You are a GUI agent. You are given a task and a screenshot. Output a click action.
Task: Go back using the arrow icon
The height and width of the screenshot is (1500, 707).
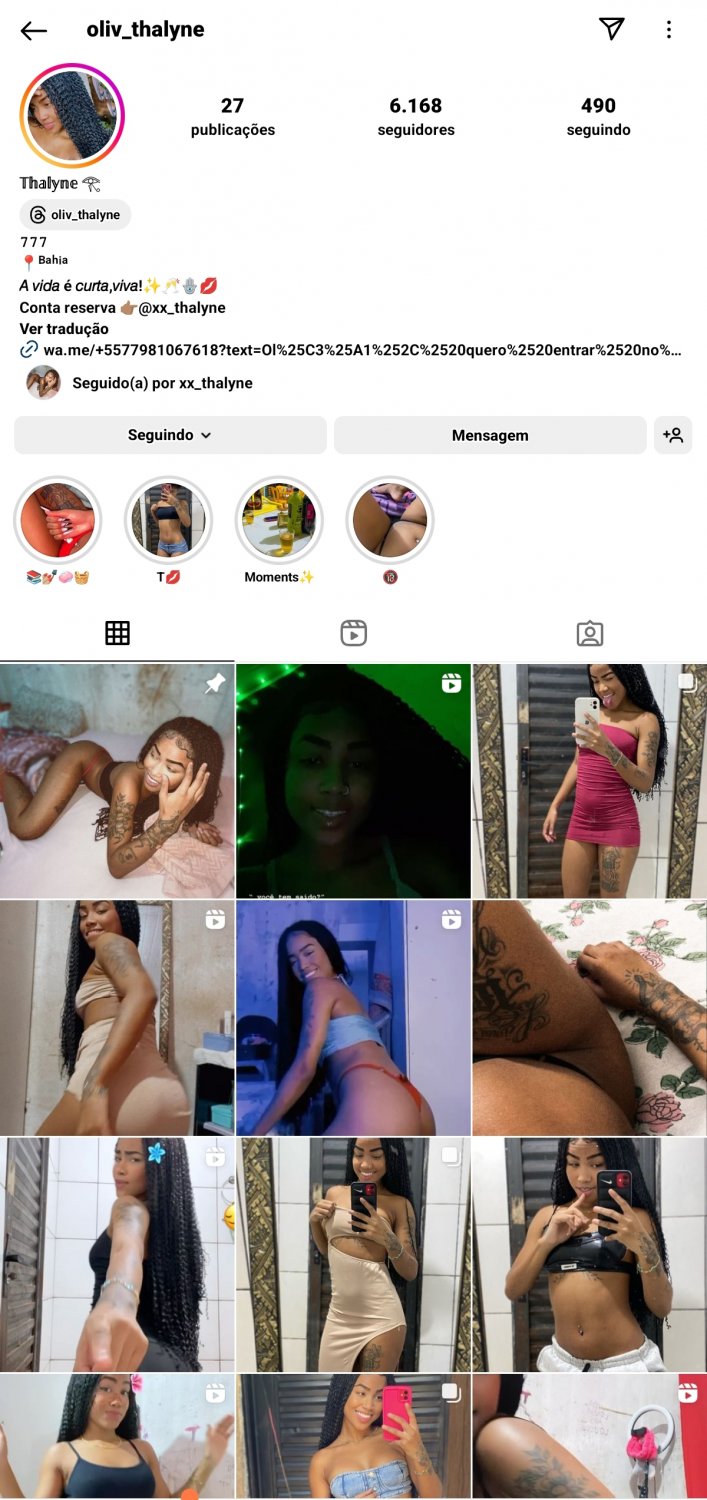tap(34, 30)
